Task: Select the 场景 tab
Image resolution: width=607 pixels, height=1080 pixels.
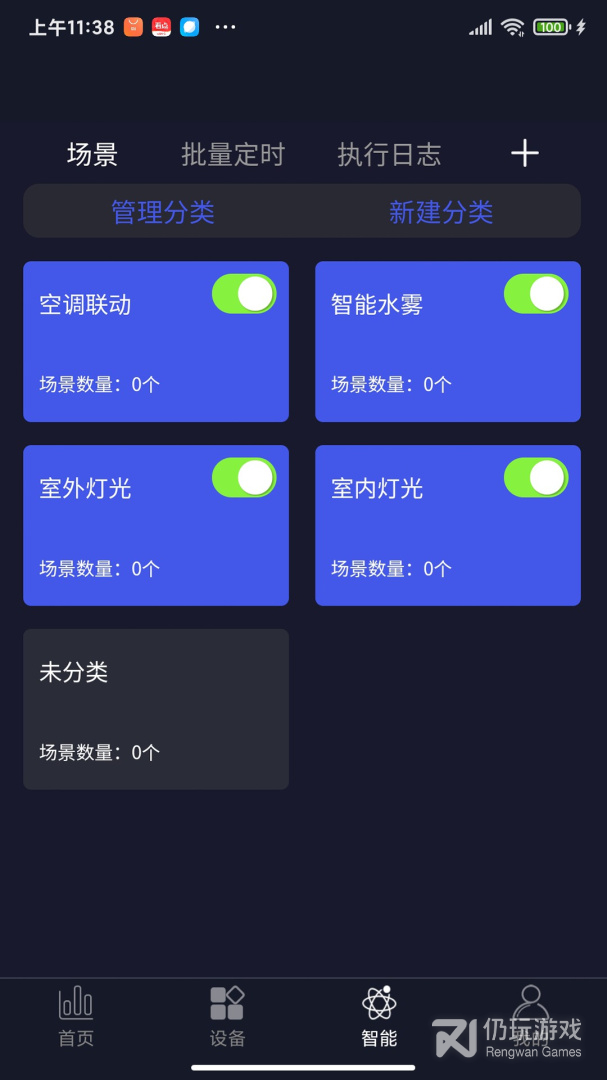Action: coord(92,155)
